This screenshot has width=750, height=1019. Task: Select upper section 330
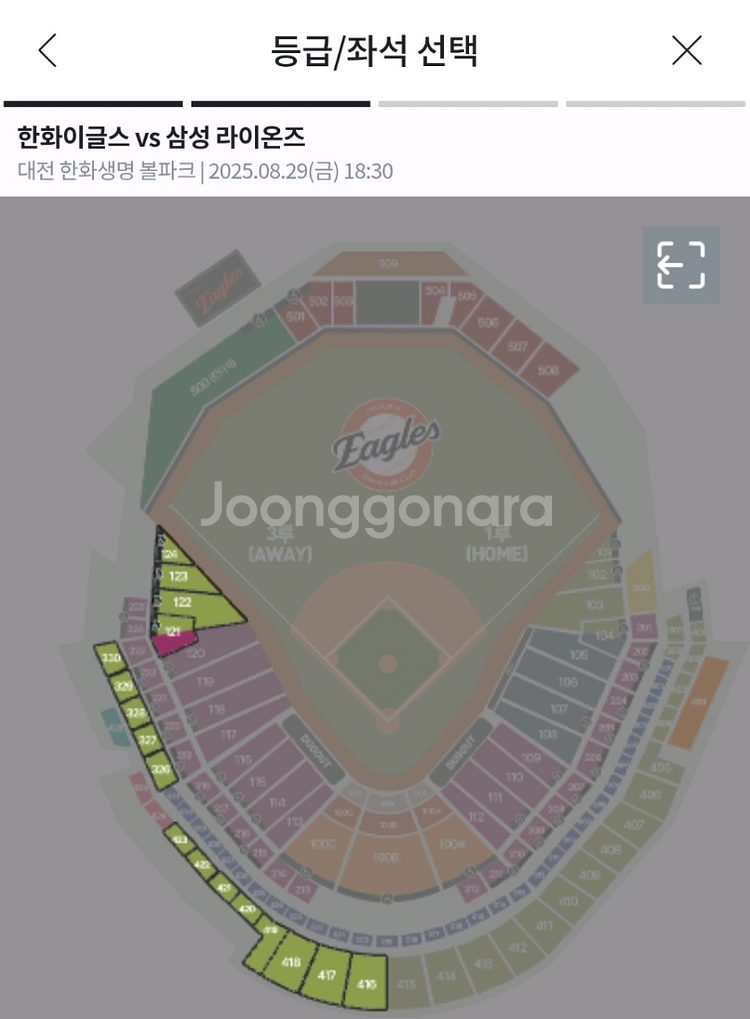112,658
